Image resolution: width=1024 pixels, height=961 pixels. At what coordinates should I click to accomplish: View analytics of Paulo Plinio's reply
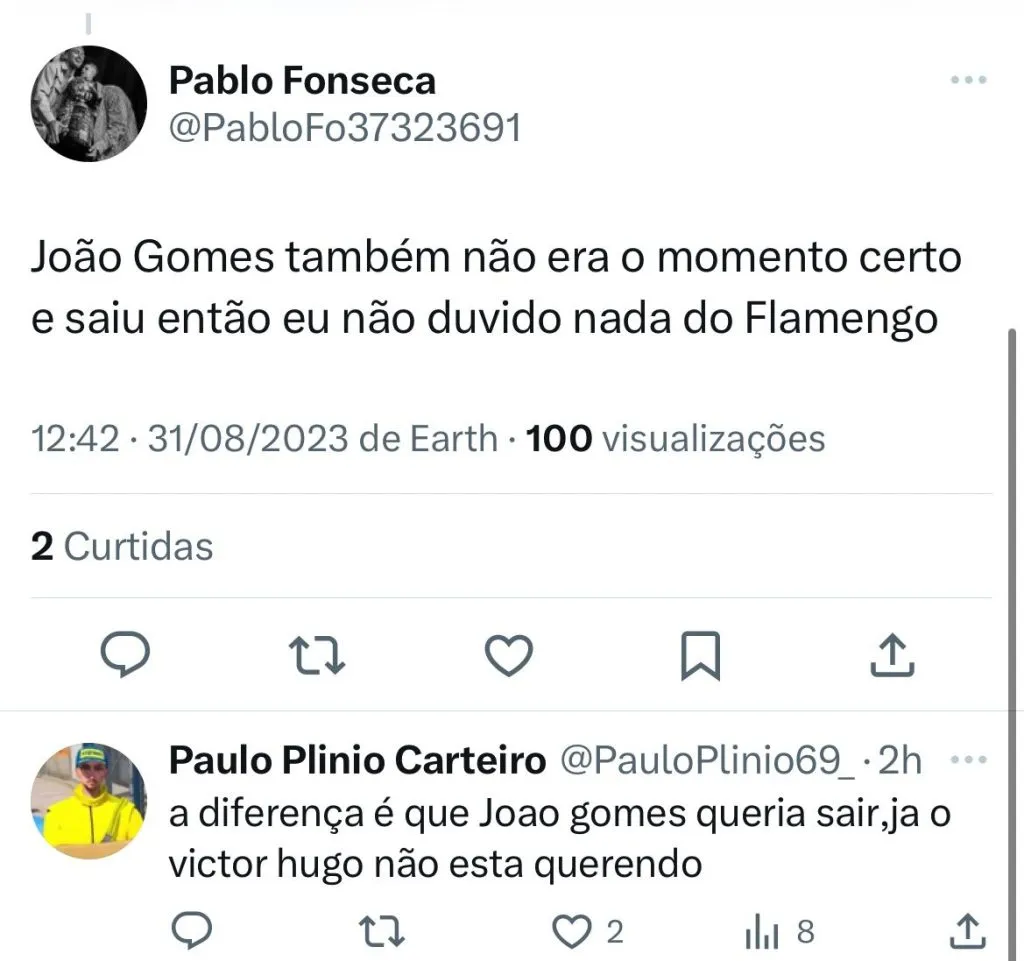[x=763, y=933]
